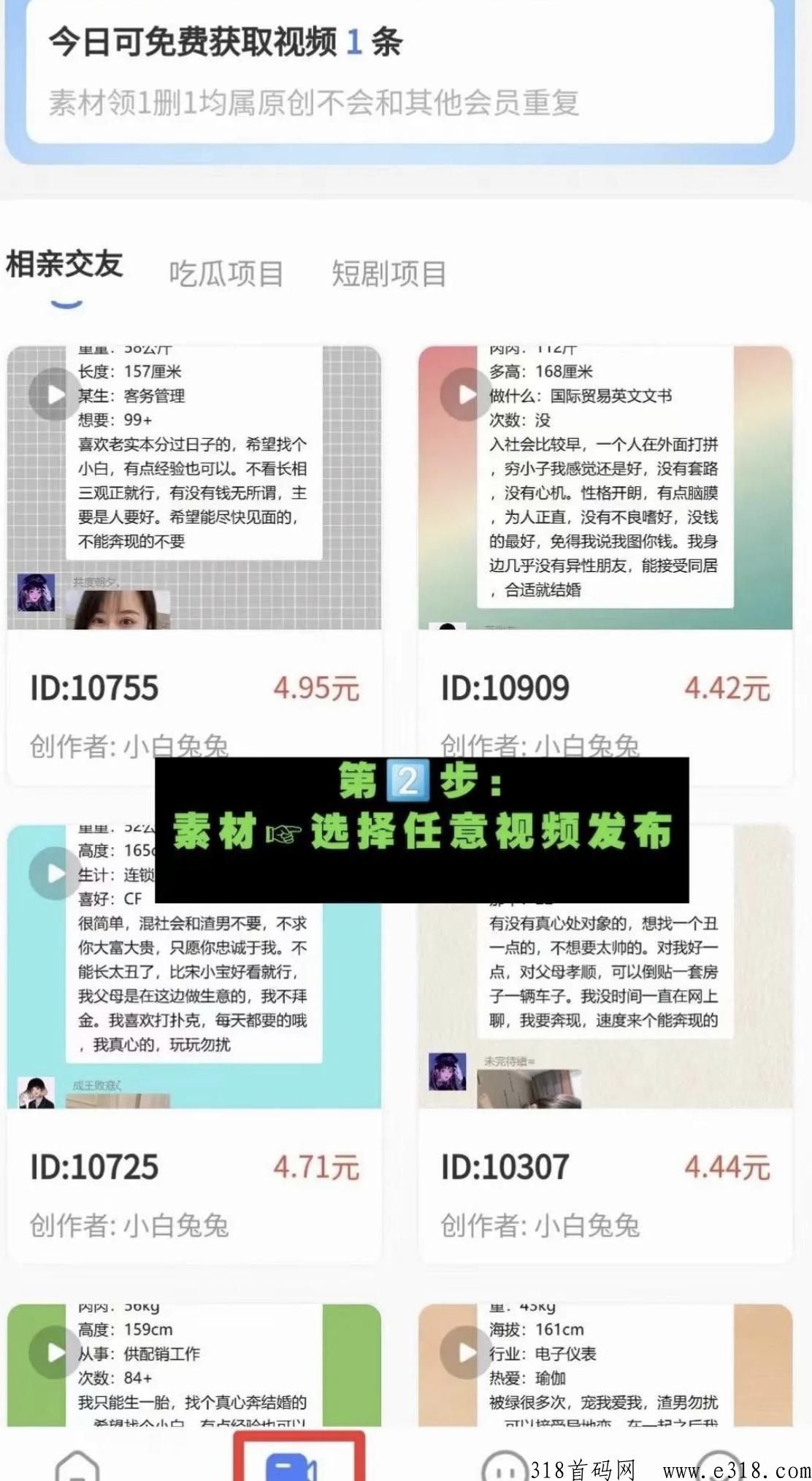Select the 相亲交友 tab
812x1481 pixels.
coord(64,264)
